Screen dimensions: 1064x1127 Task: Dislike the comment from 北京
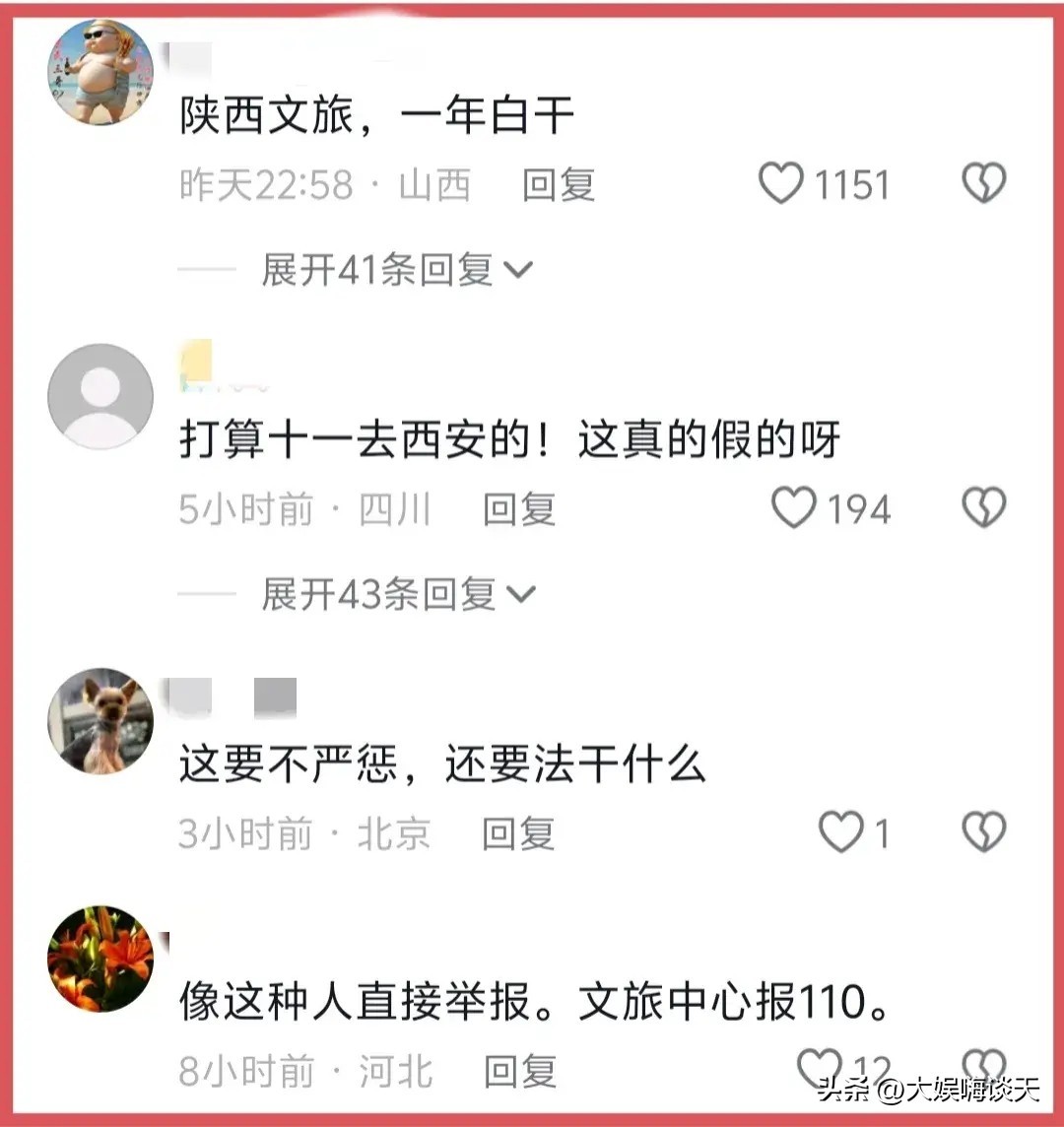(983, 833)
